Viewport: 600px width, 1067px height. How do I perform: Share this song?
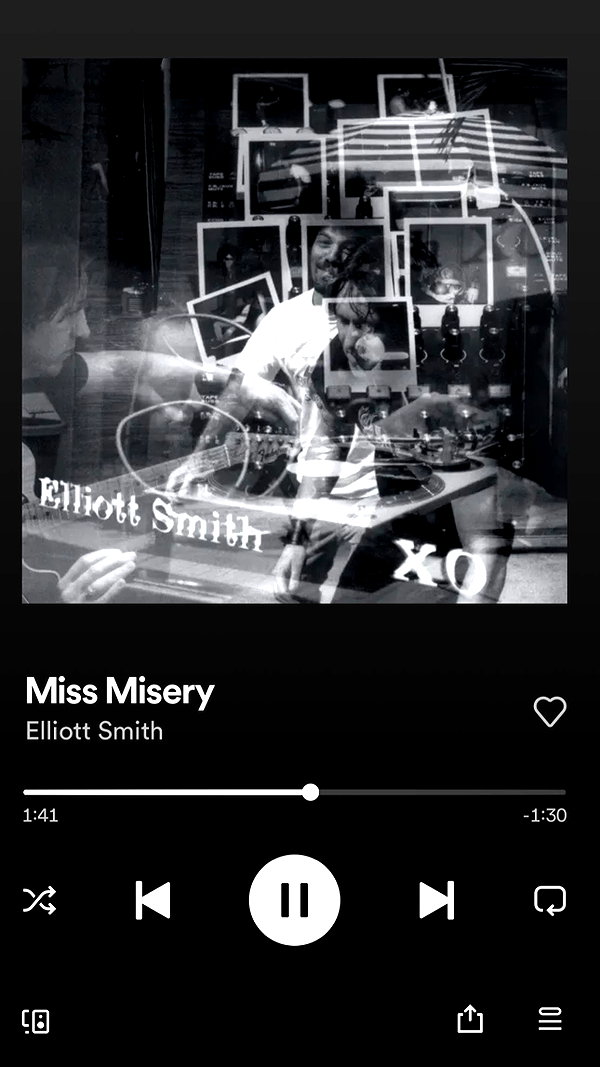(470, 1019)
